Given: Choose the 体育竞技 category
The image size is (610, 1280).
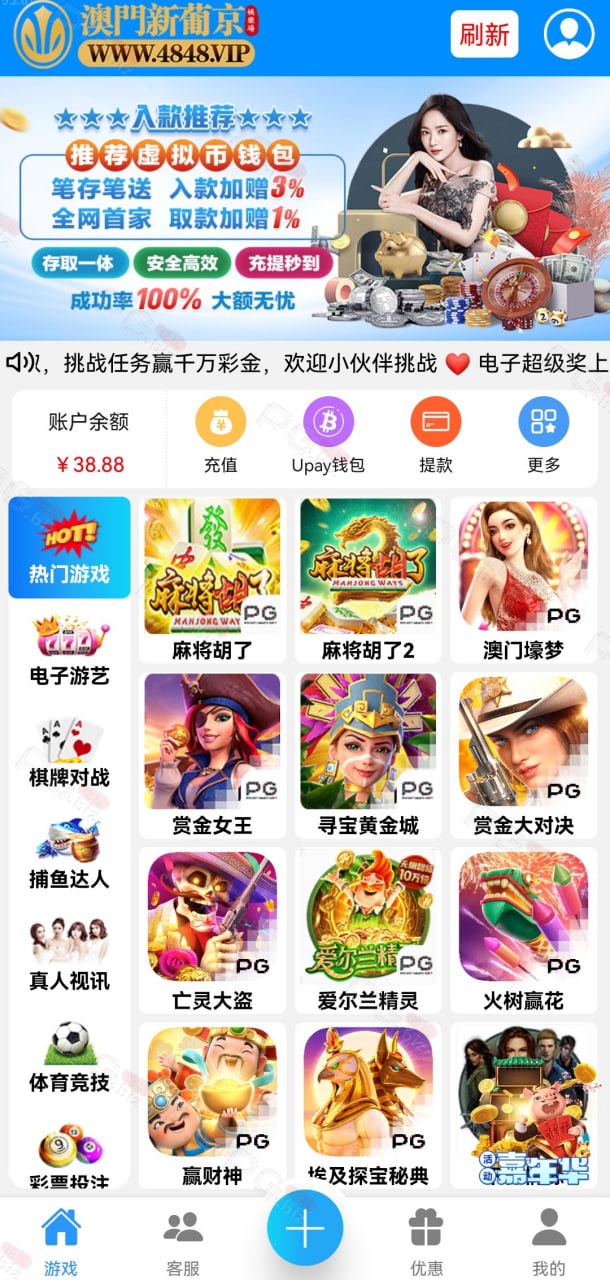Looking at the screenshot, I should click(69, 1057).
